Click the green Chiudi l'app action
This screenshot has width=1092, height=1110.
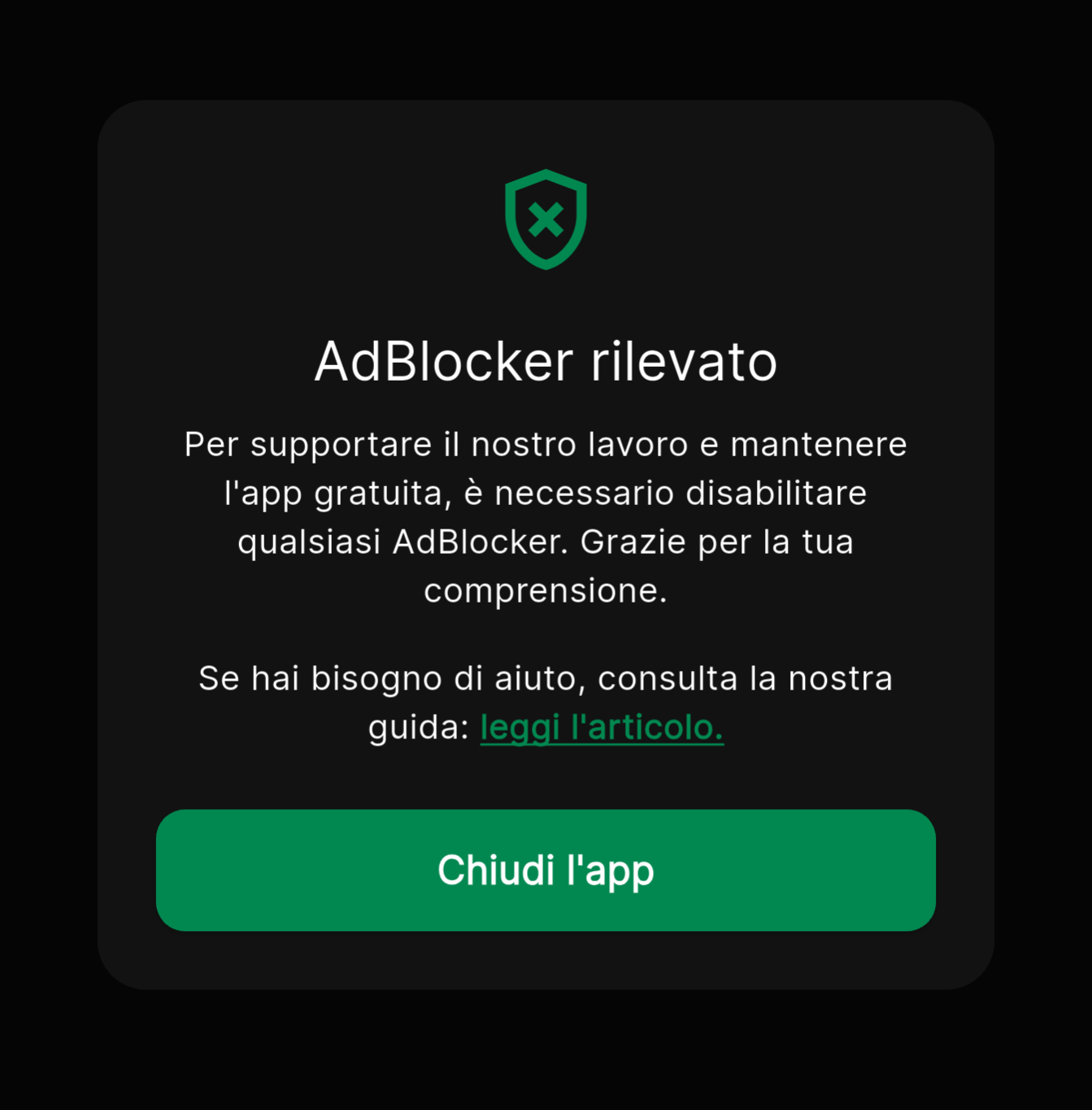click(546, 870)
